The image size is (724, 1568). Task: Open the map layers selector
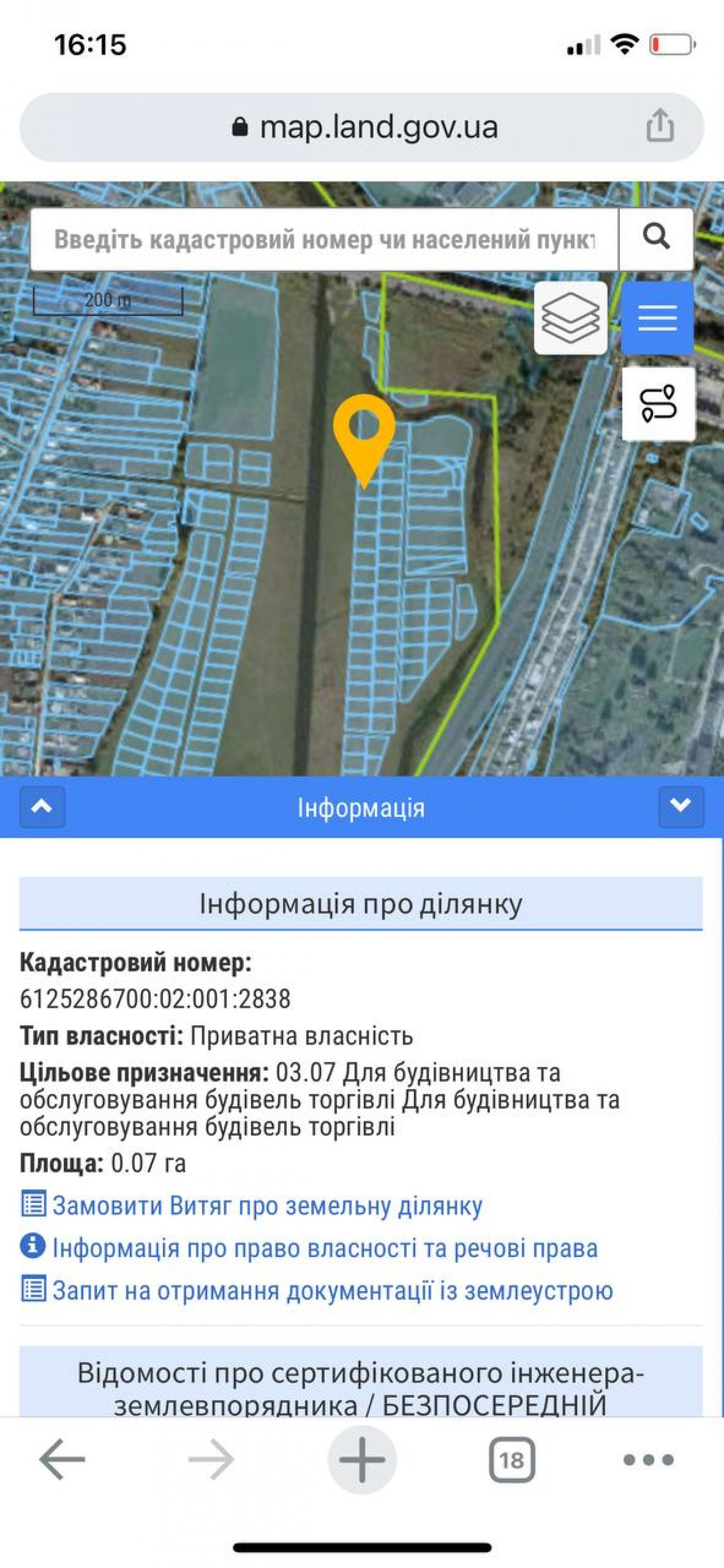571,318
